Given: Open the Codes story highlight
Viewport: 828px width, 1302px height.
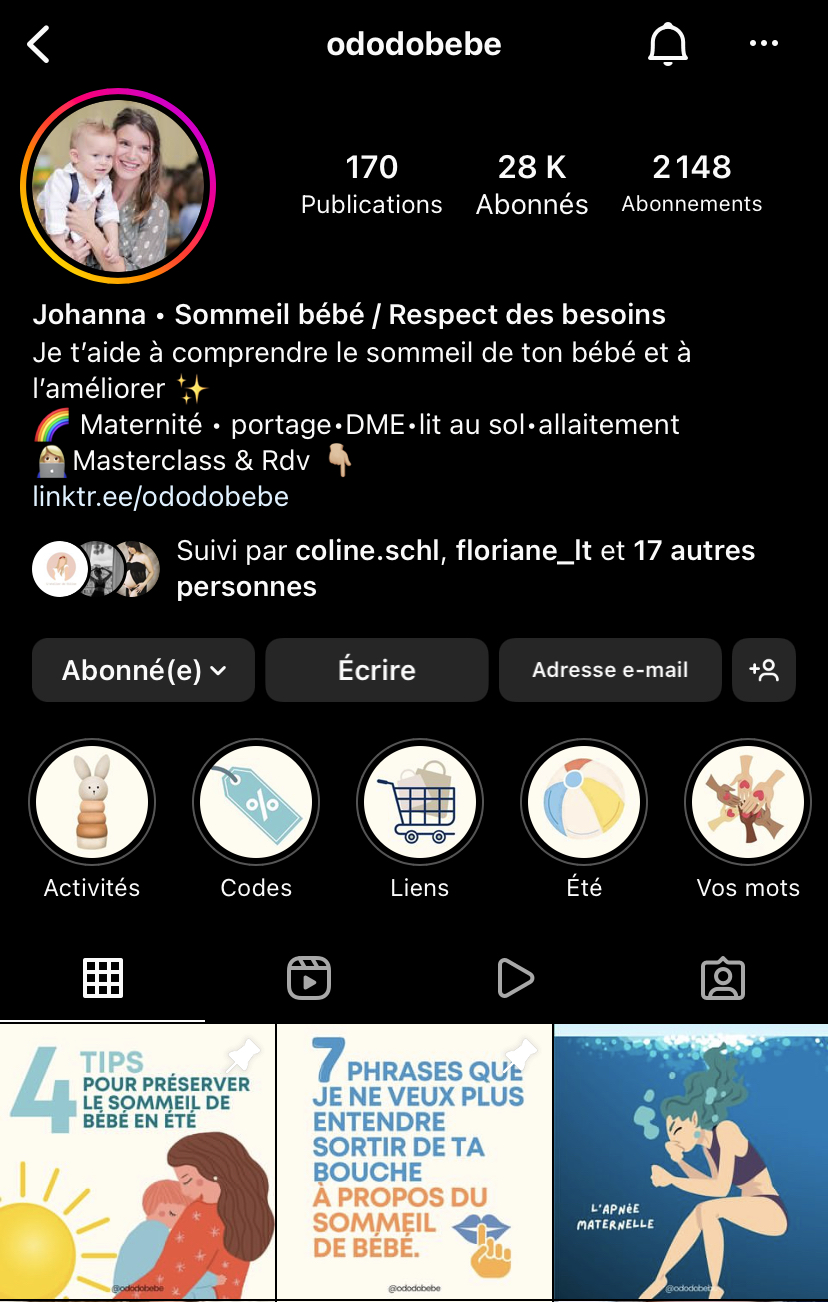Looking at the screenshot, I should [256, 802].
